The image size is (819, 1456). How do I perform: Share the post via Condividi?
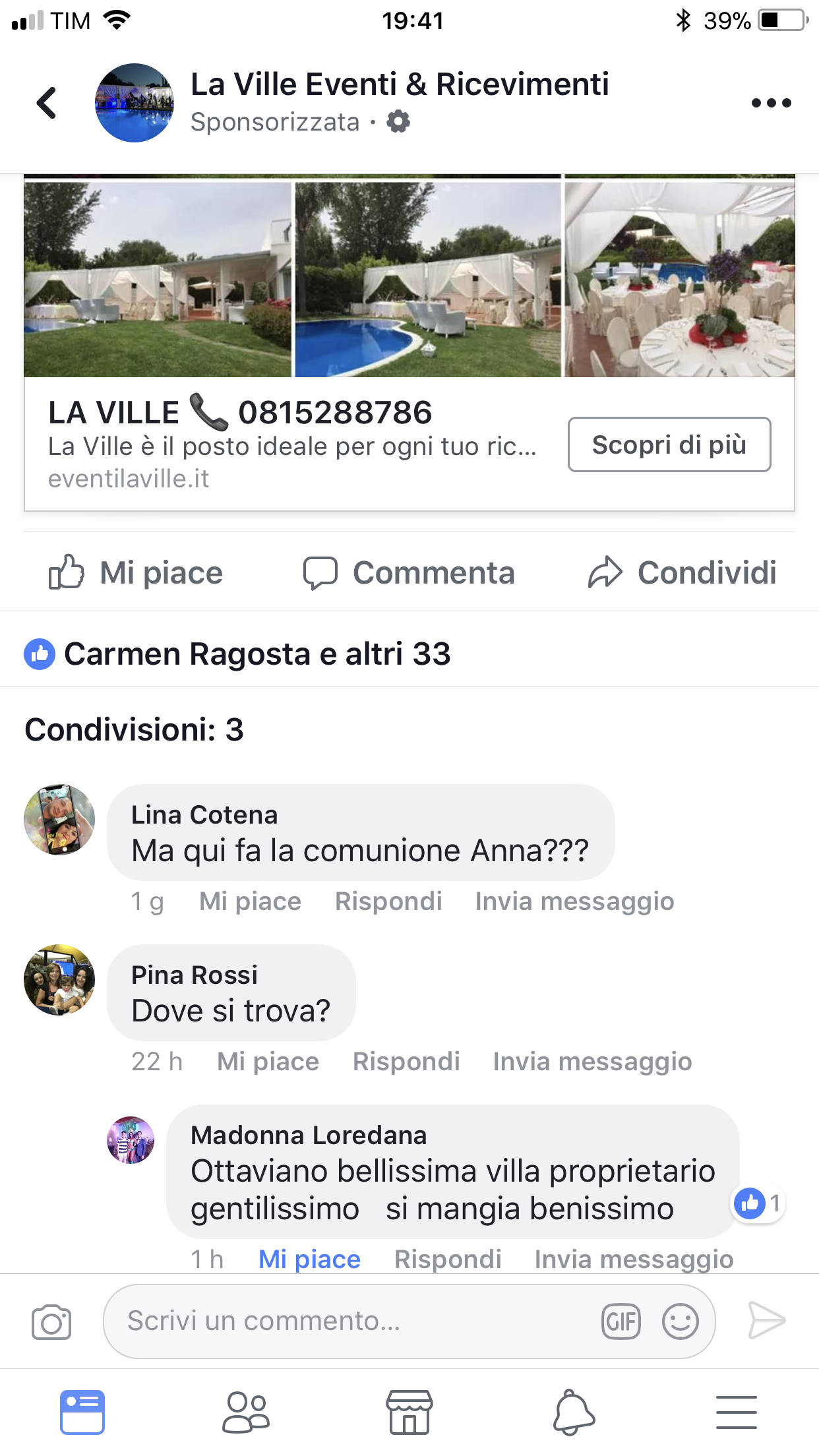click(682, 572)
